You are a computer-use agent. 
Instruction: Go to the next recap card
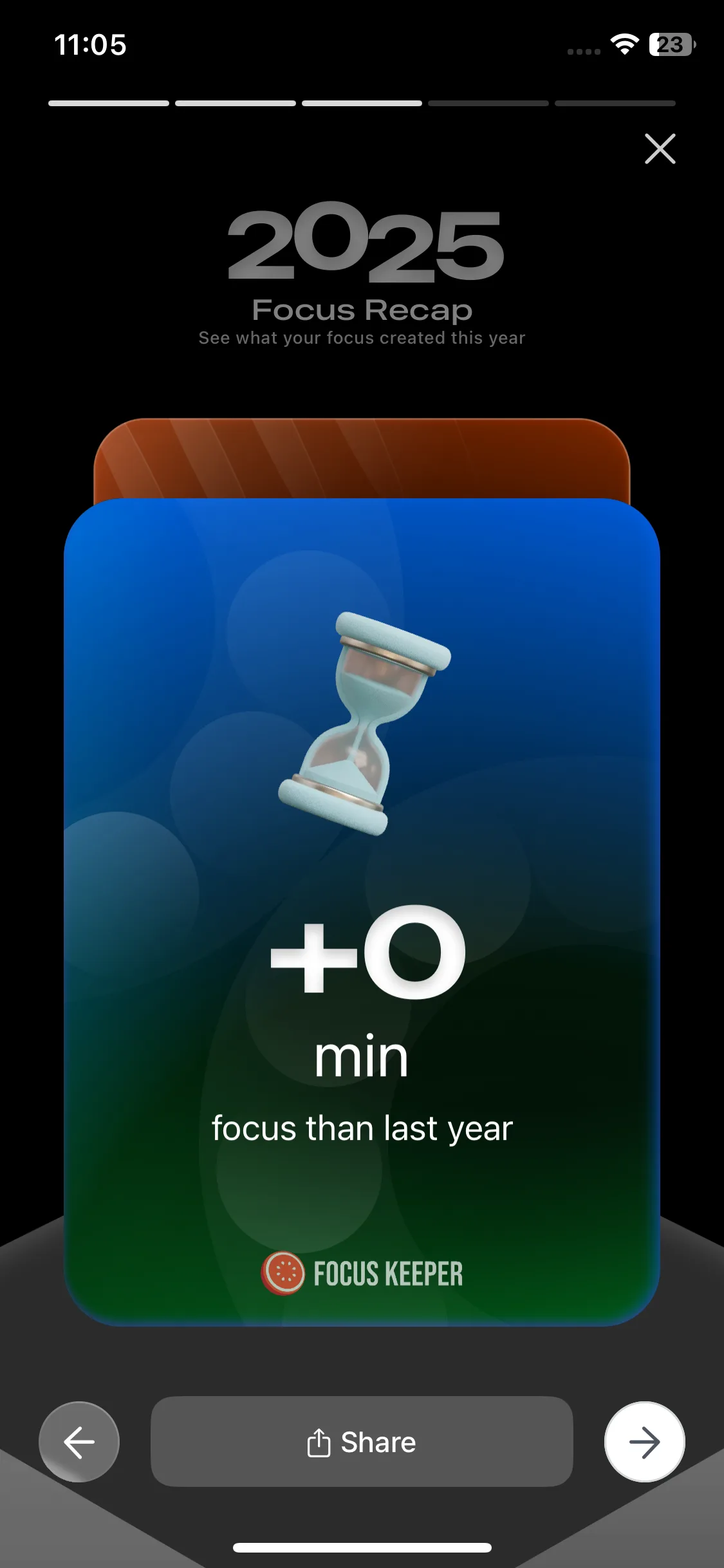[644, 1442]
